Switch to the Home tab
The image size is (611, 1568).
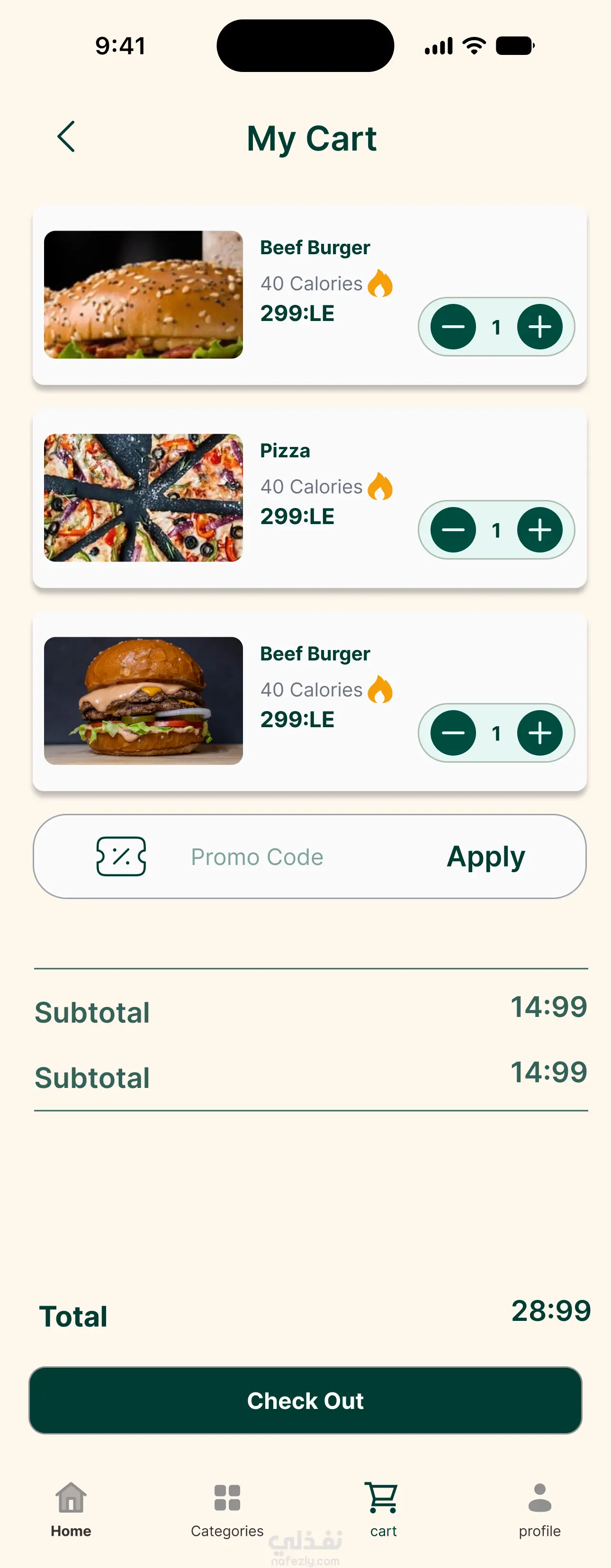click(x=71, y=1509)
